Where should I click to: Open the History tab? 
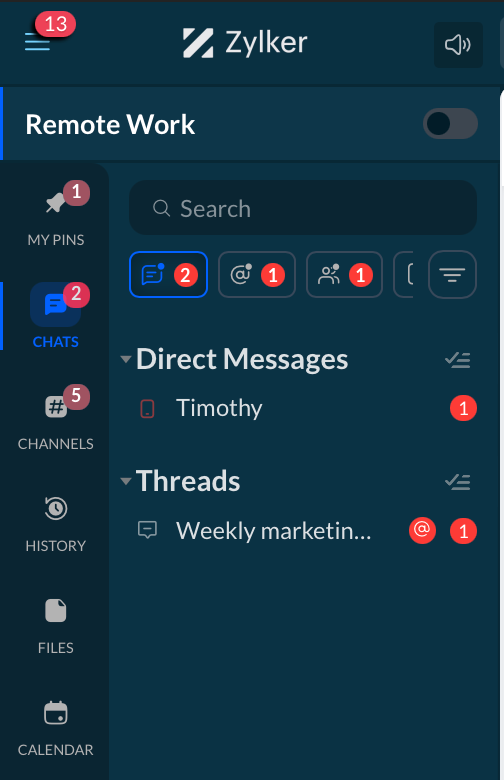[x=55, y=524]
